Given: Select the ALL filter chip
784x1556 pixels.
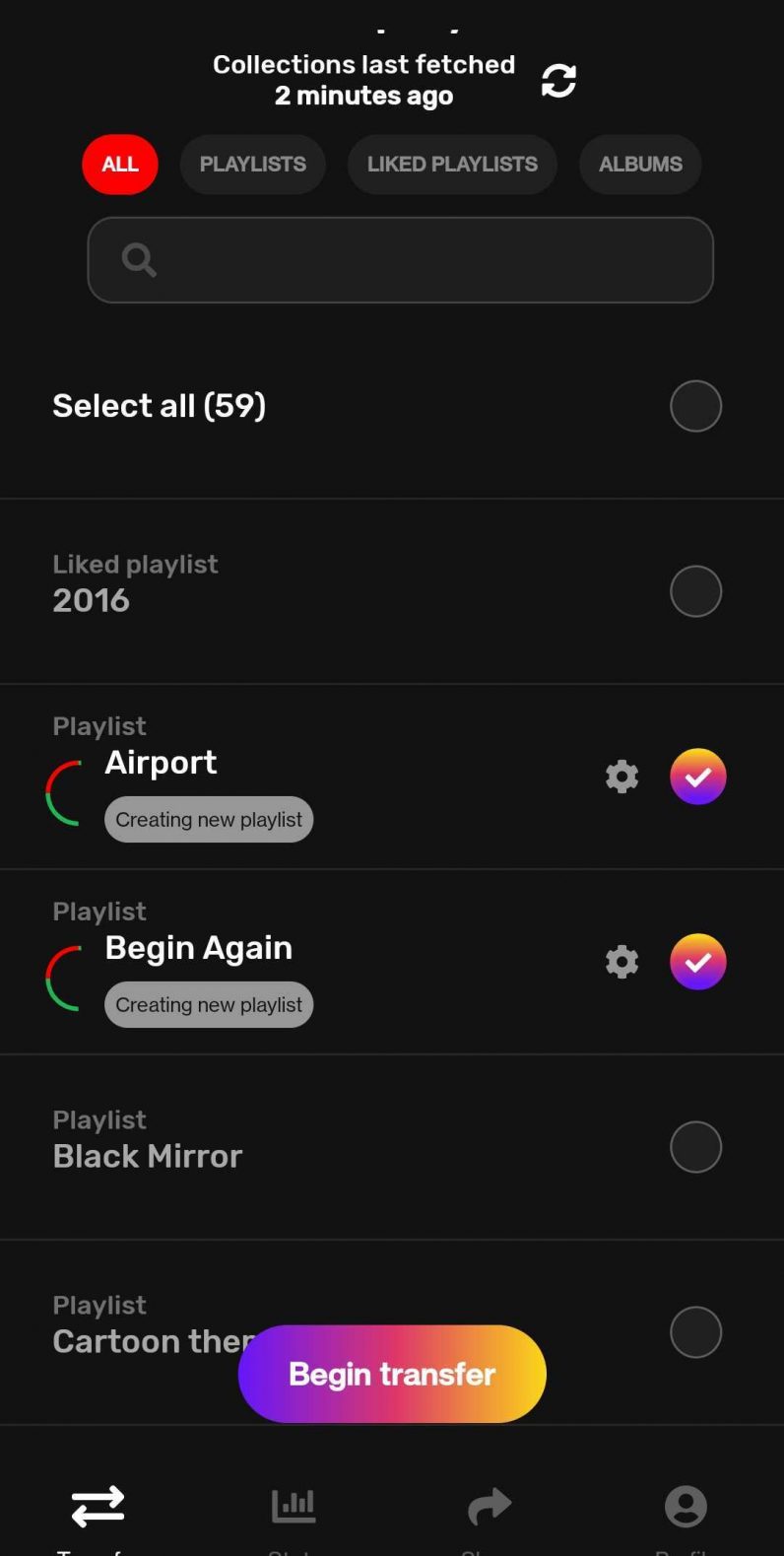Looking at the screenshot, I should coord(120,165).
